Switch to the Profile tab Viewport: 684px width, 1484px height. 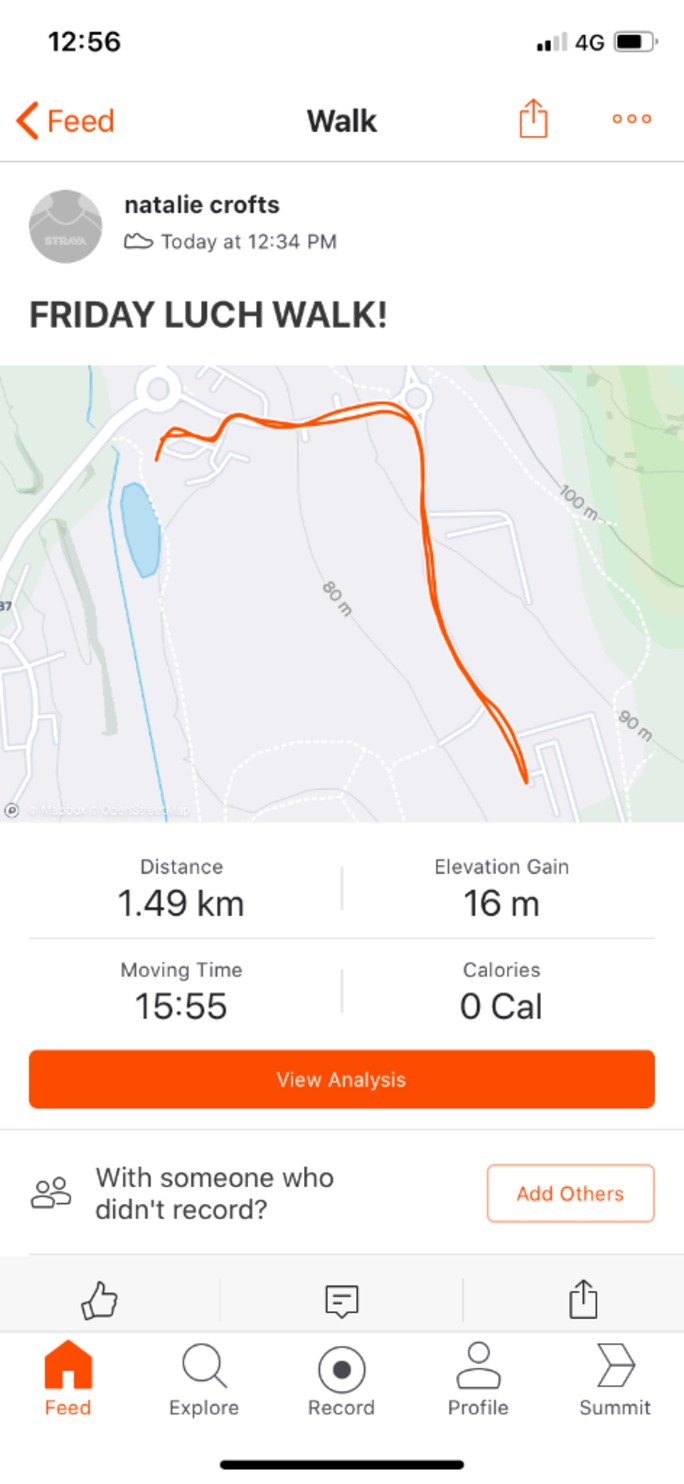(x=478, y=1380)
